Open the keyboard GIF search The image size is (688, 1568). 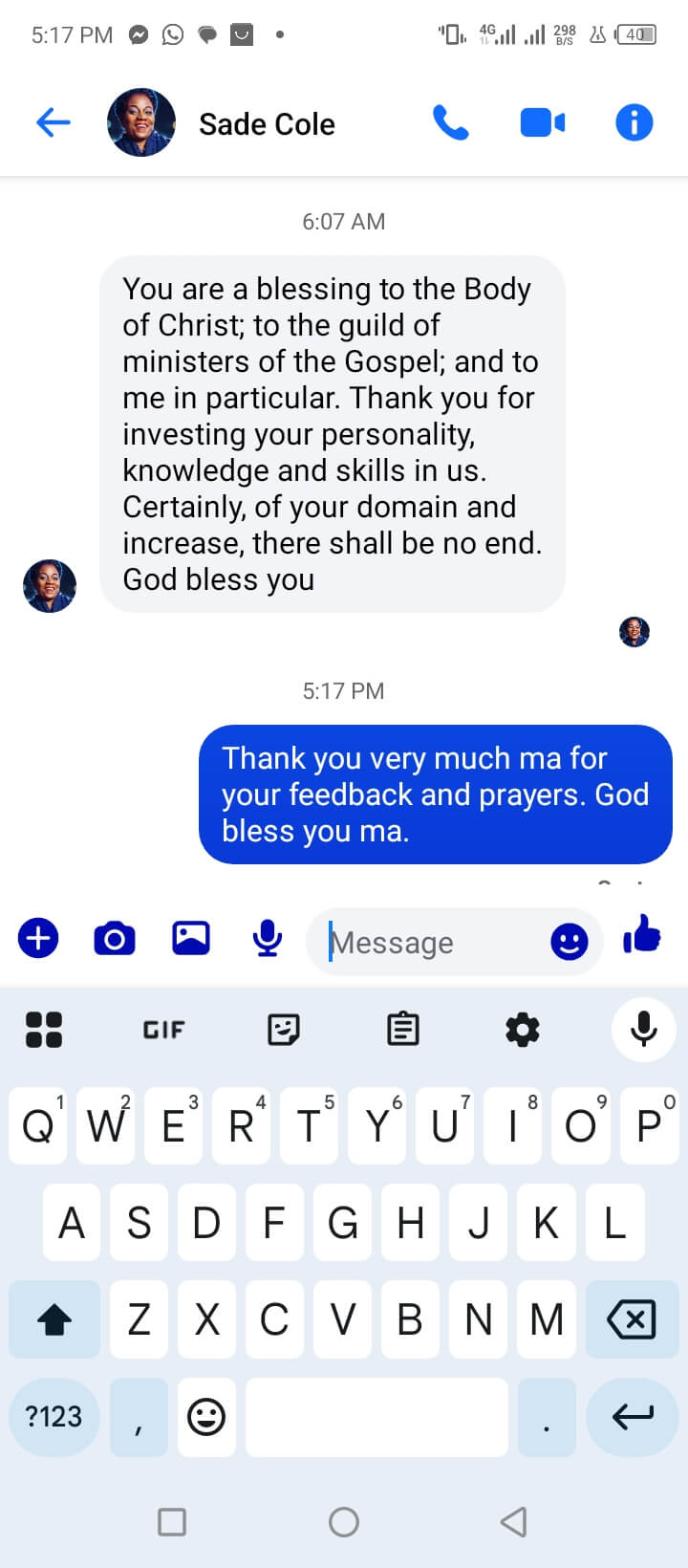pyautogui.click(x=163, y=1030)
